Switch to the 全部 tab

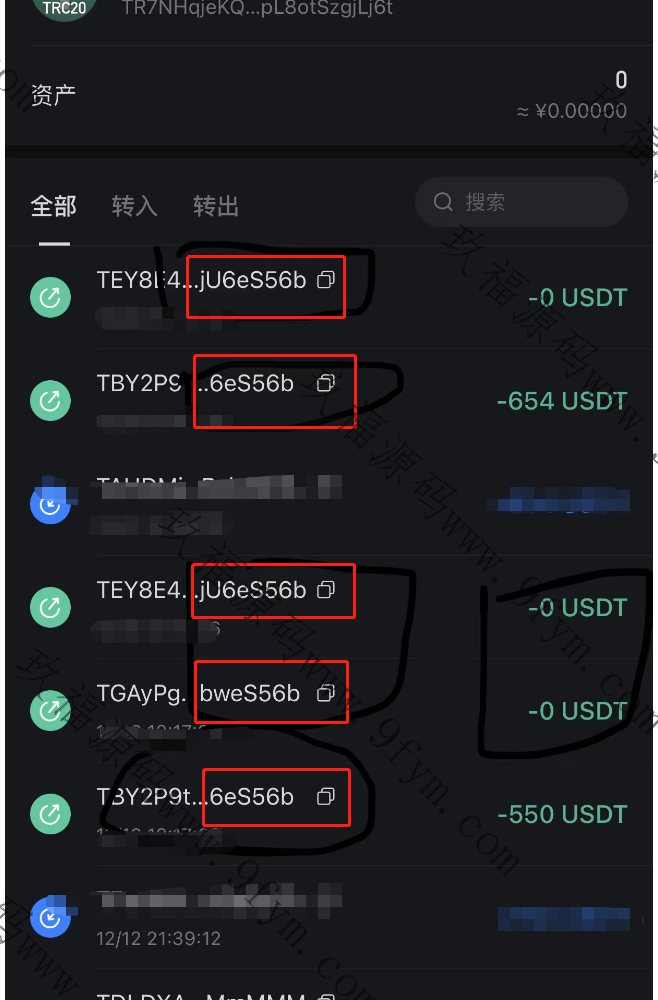tap(53, 206)
